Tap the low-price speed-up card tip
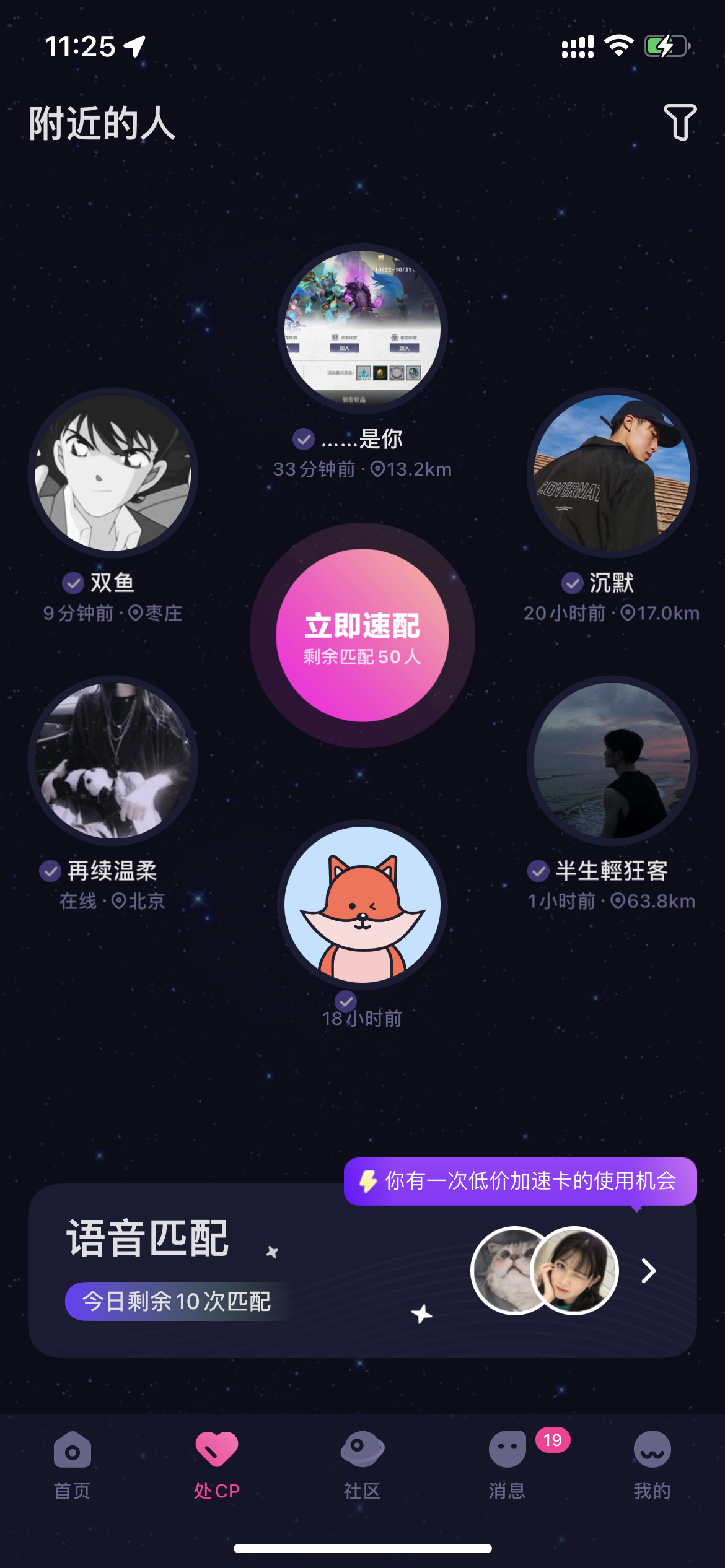The height and width of the screenshot is (1568, 725). point(521,1181)
